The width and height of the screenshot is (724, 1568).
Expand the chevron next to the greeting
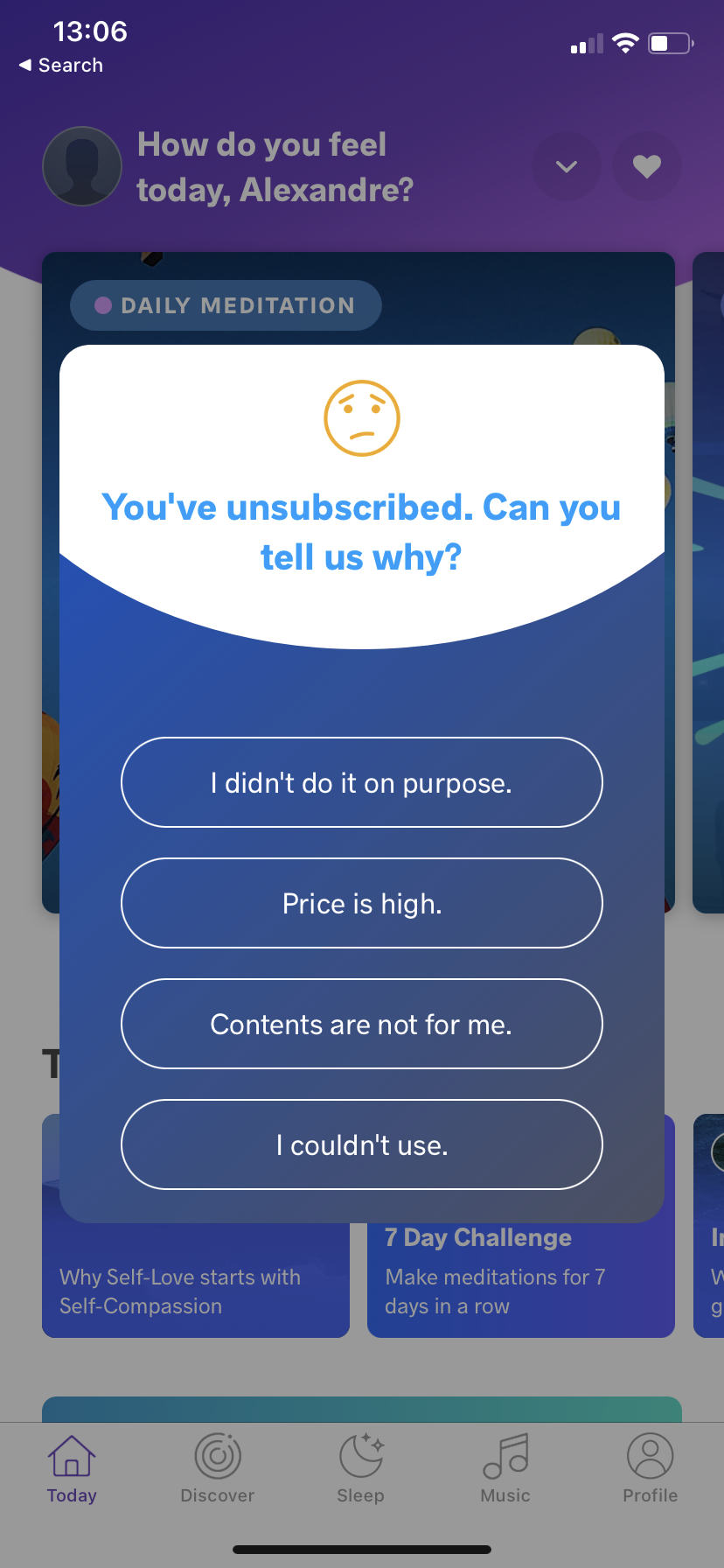click(x=566, y=166)
